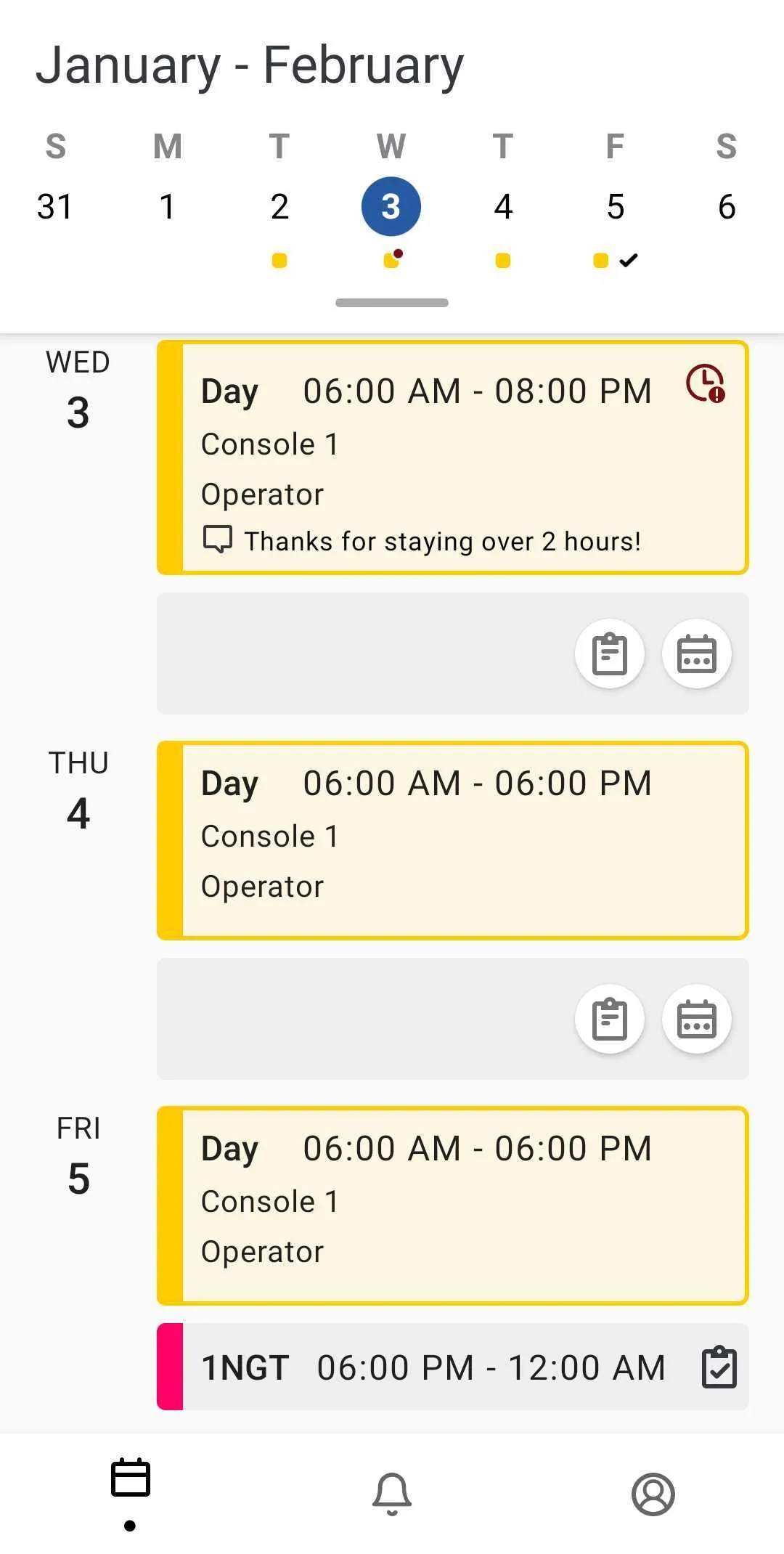784x1554 pixels.
Task: Select Monday 1 in the week strip
Action: point(167,207)
